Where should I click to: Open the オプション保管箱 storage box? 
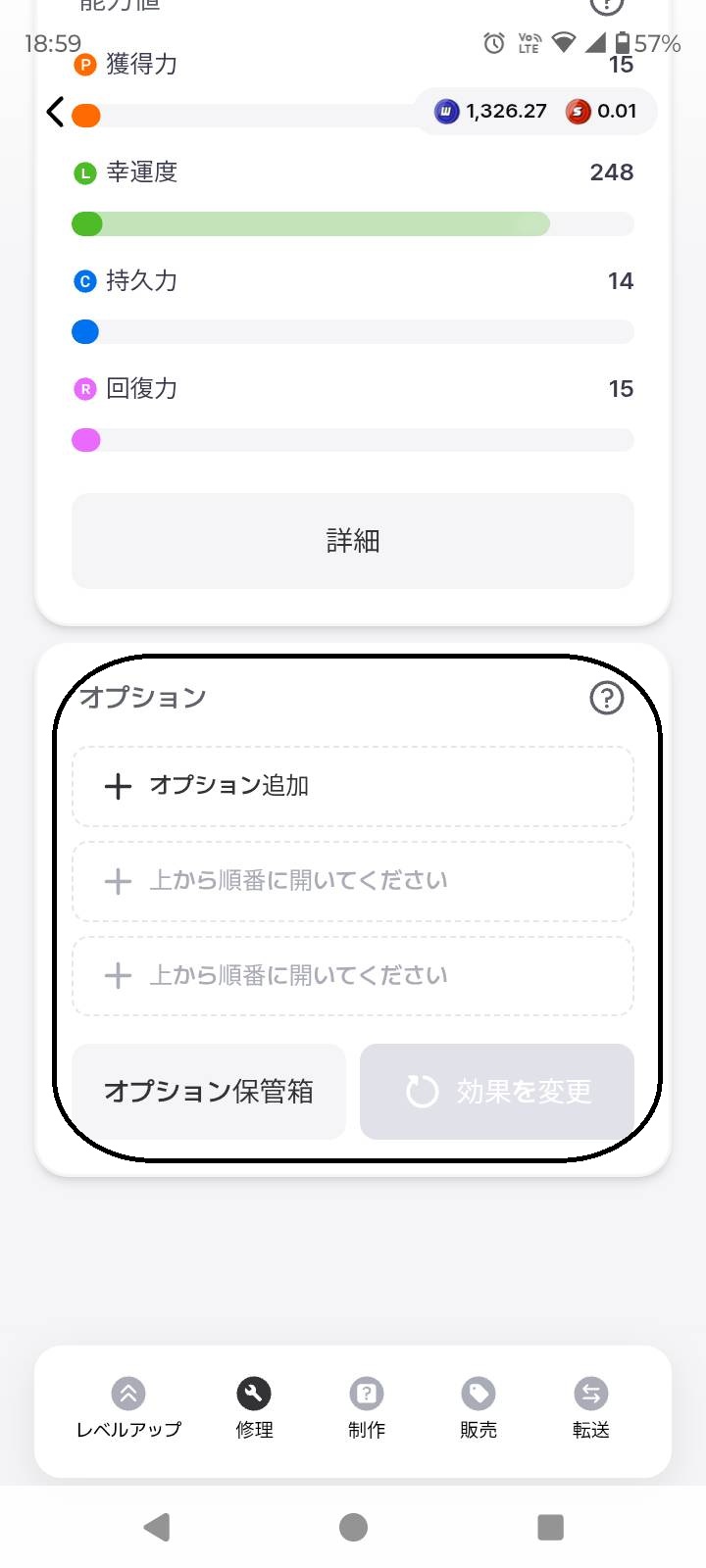tap(209, 1092)
